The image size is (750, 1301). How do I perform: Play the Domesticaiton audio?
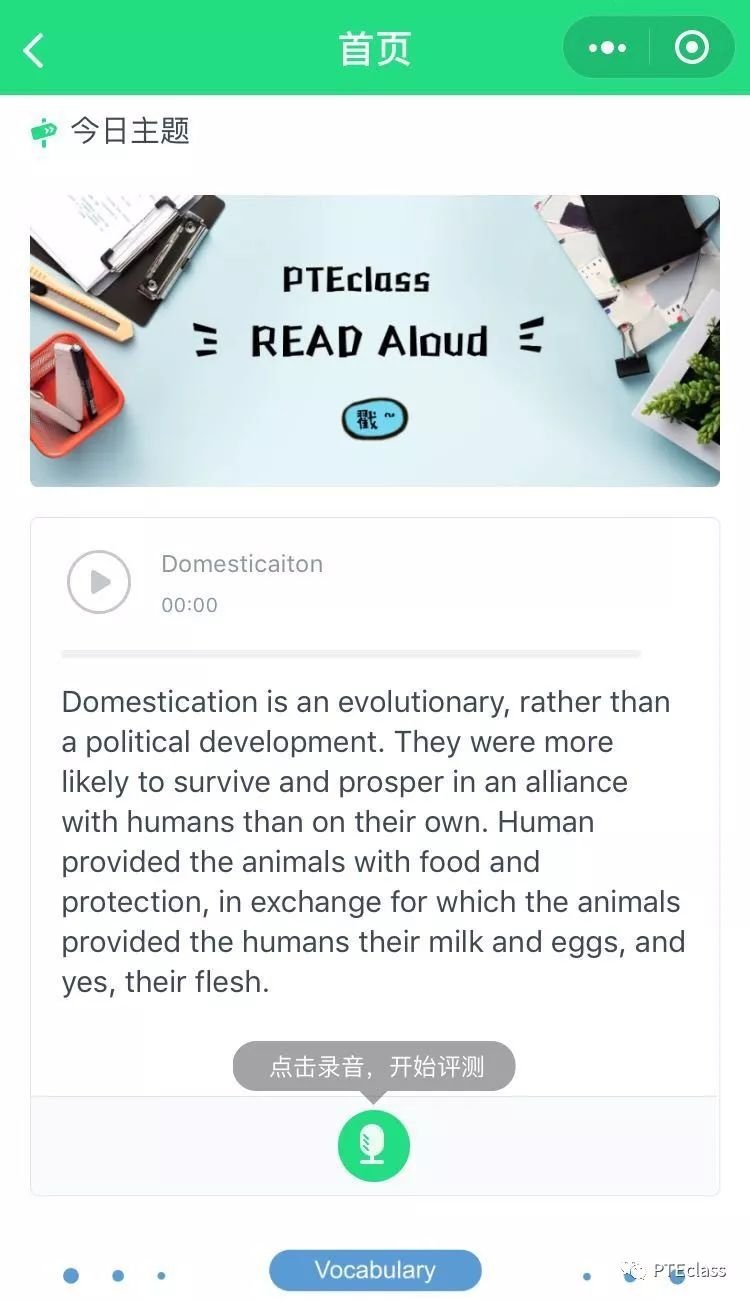99,582
